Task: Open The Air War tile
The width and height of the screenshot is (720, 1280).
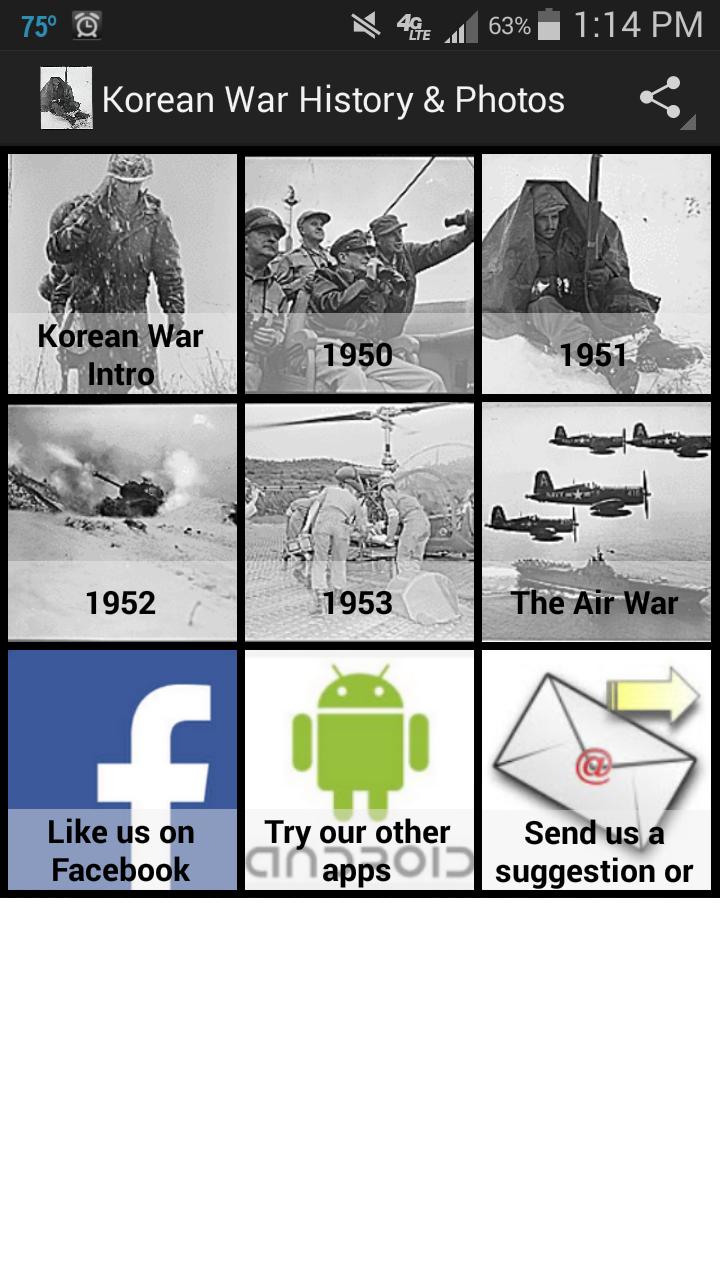Action: (x=596, y=521)
